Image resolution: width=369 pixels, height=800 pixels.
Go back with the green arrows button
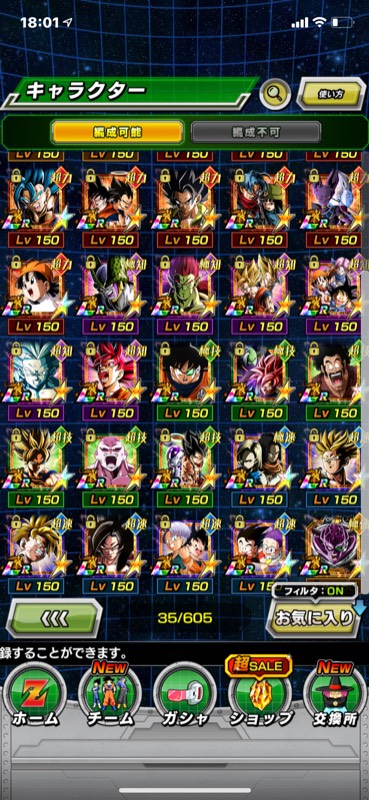(x=54, y=618)
